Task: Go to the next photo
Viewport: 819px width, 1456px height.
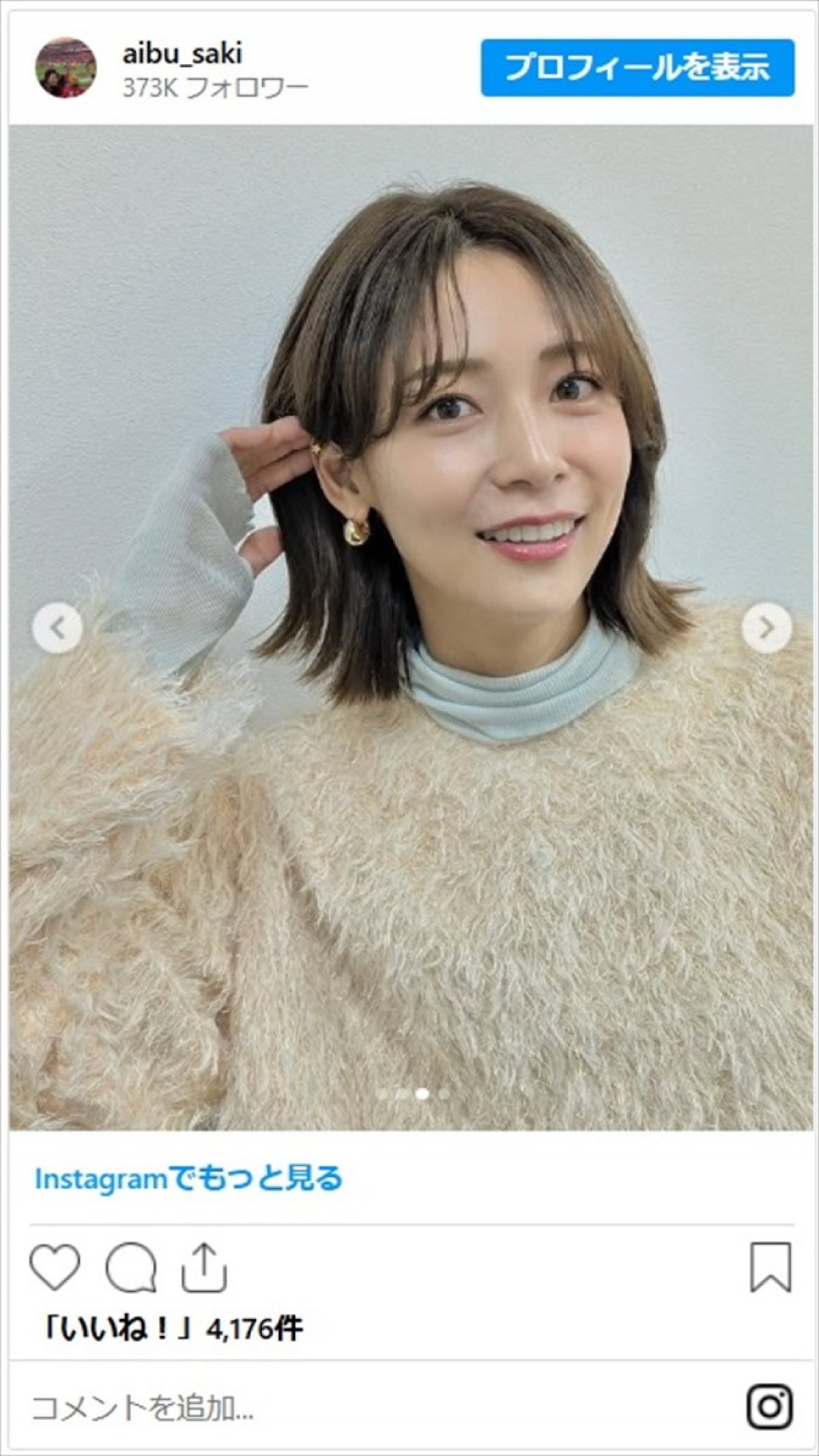Action: coord(766,628)
